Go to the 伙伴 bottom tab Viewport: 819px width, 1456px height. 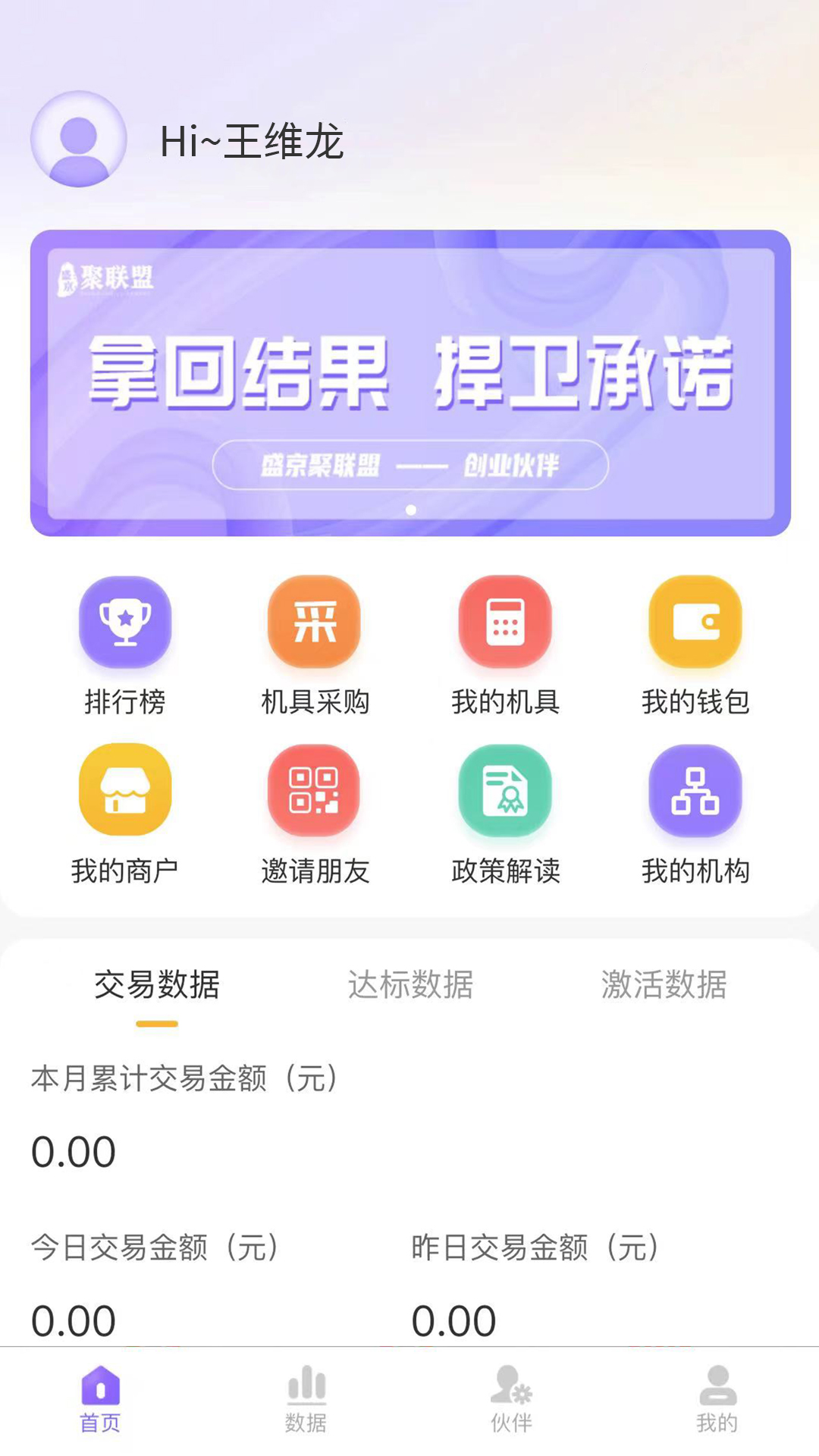[512, 1400]
